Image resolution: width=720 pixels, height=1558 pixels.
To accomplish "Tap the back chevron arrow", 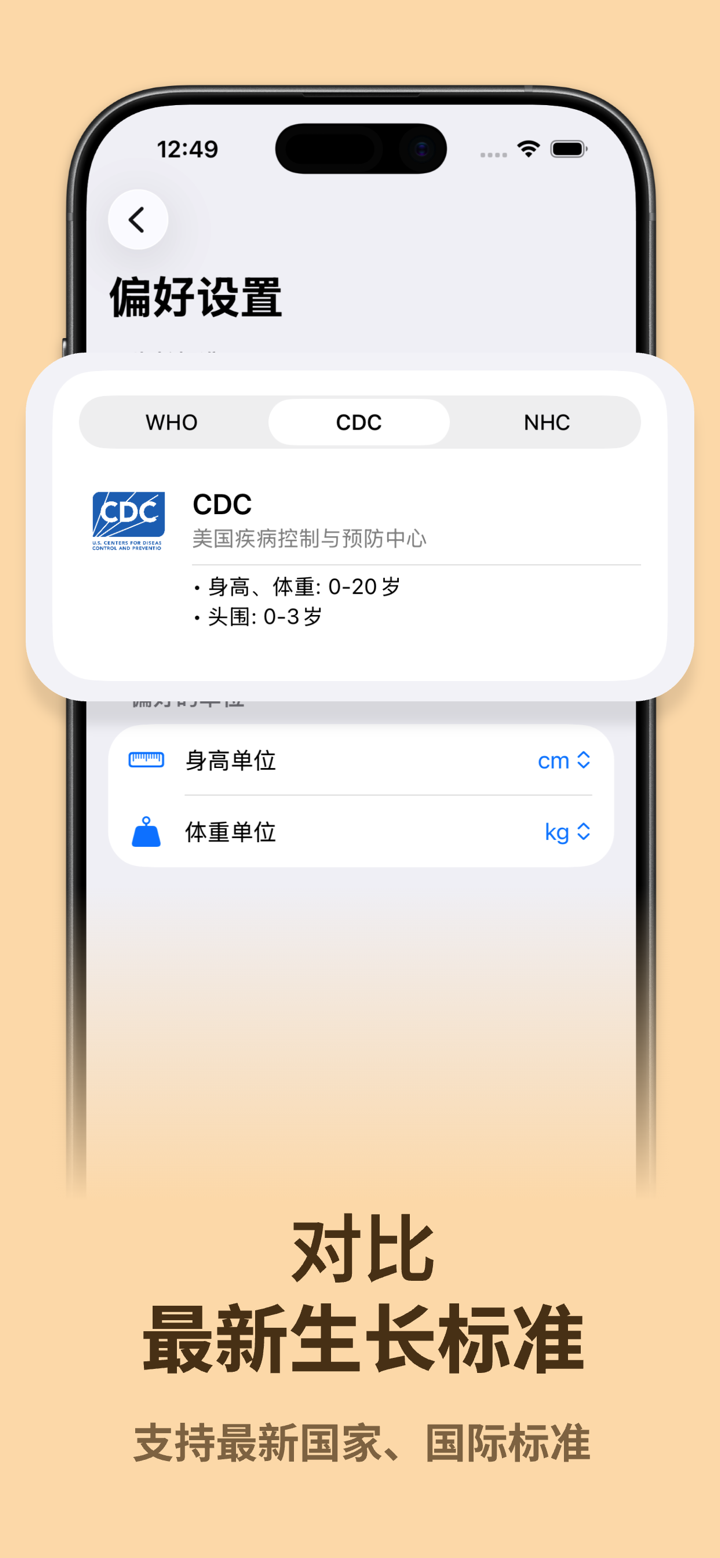I will point(137,219).
